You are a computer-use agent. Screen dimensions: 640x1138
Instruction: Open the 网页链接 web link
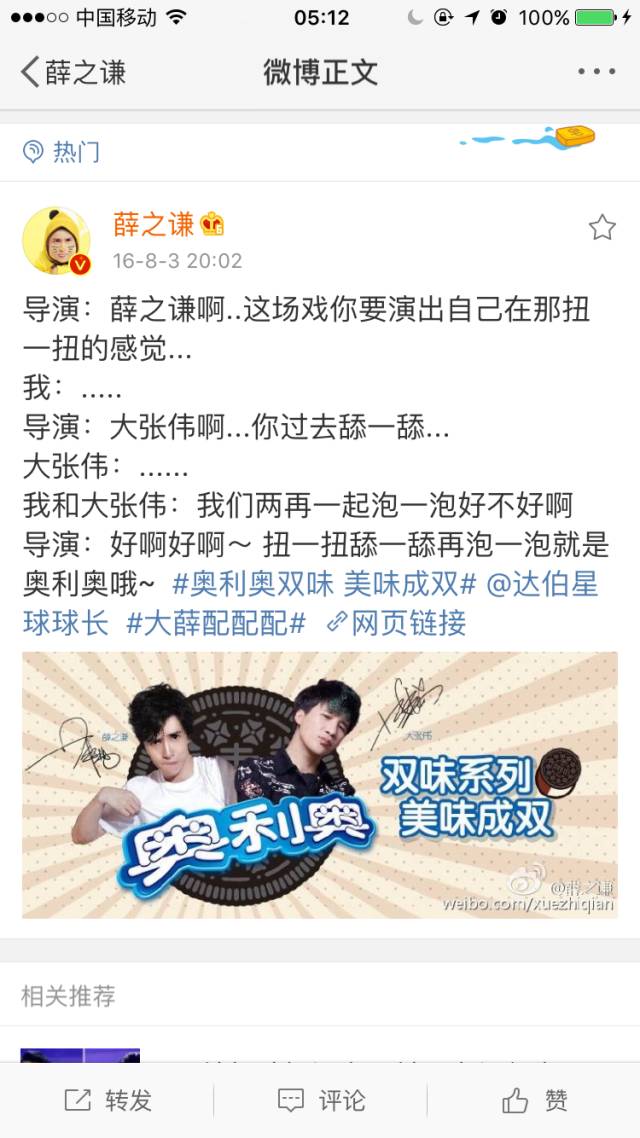[x=398, y=623]
